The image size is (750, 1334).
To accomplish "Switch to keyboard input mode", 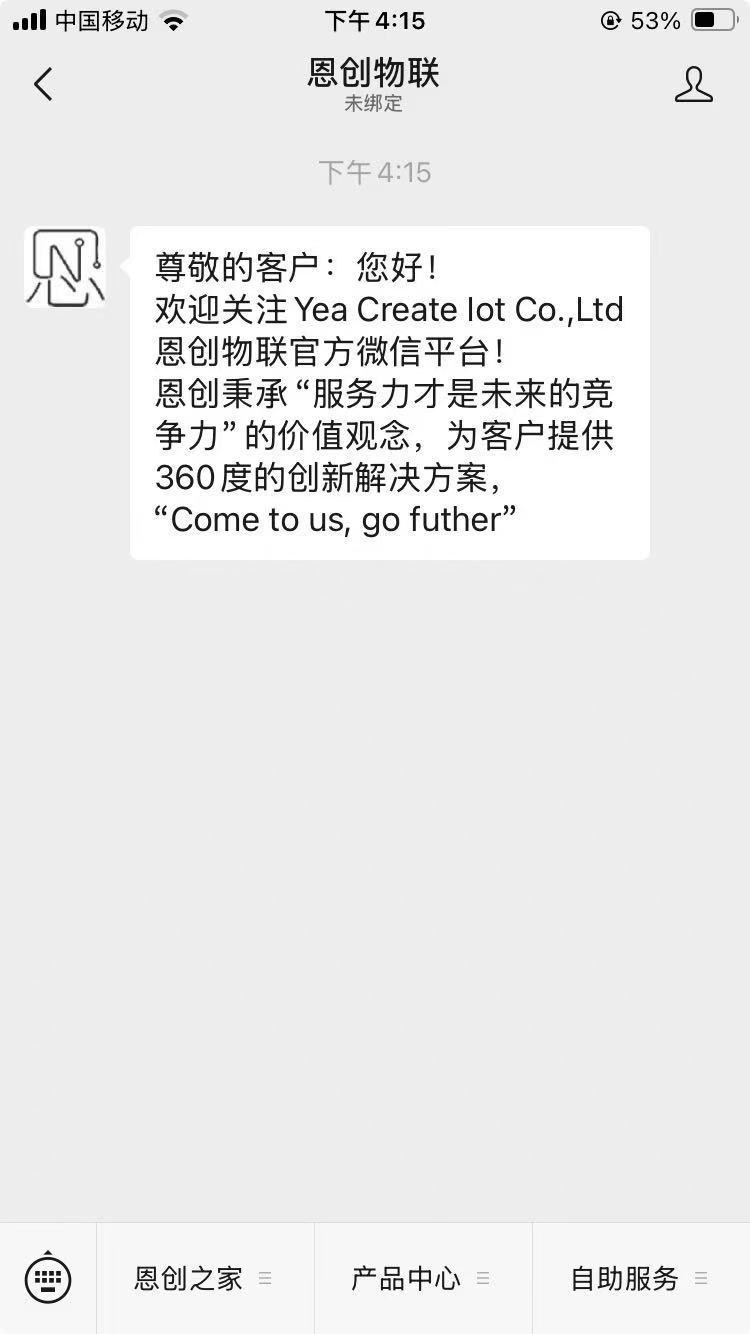I will (48, 1277).
